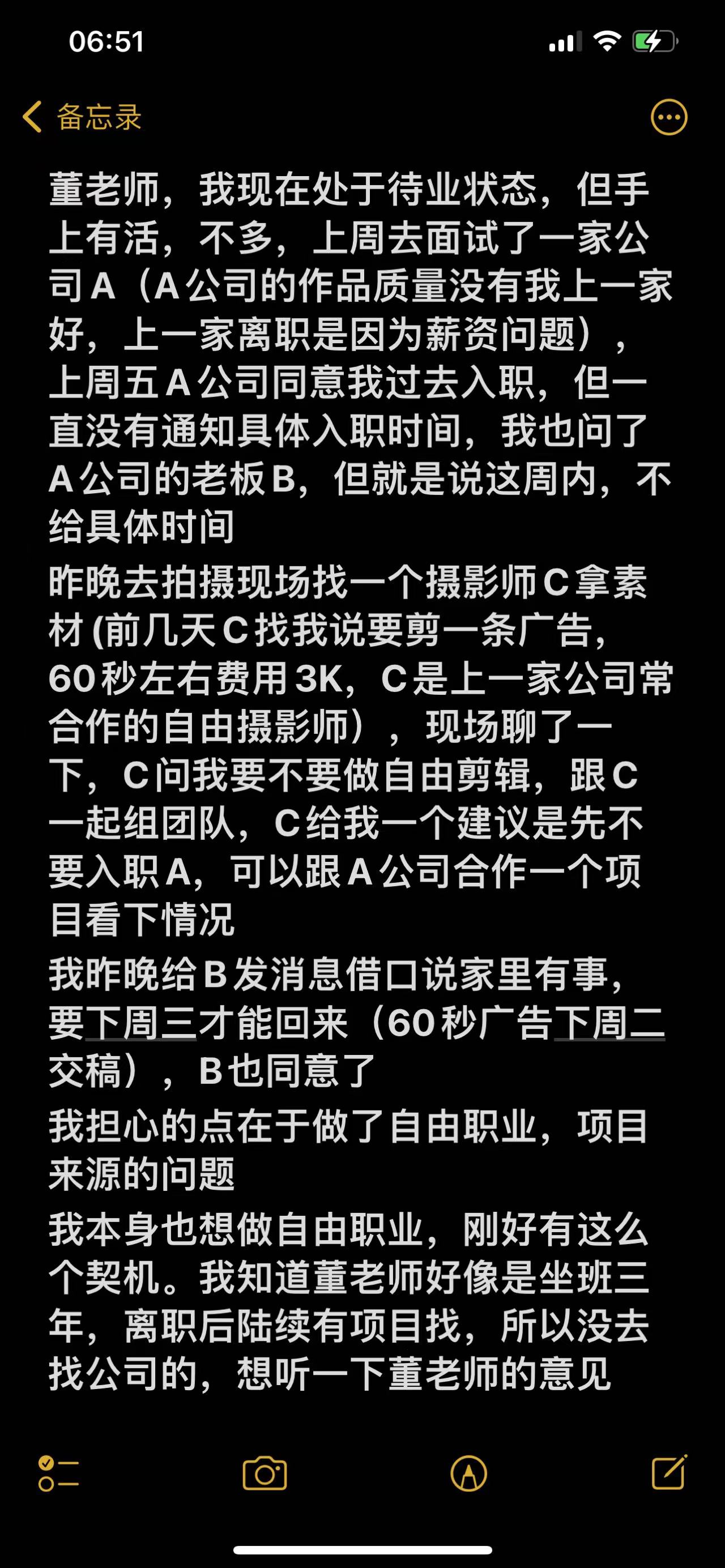Open the markup drawing tool
The height and width of the screenshot is (1568, 725).
point(468,1473)
